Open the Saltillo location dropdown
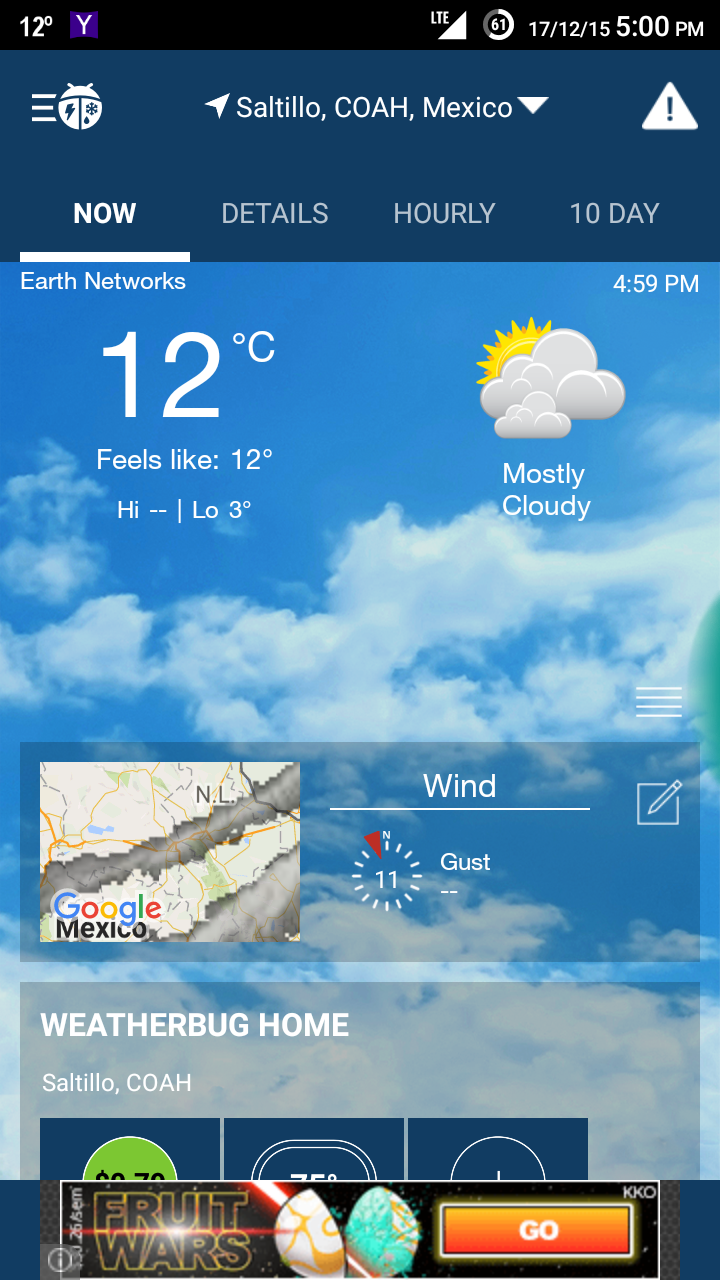 [x=376, y=107]
